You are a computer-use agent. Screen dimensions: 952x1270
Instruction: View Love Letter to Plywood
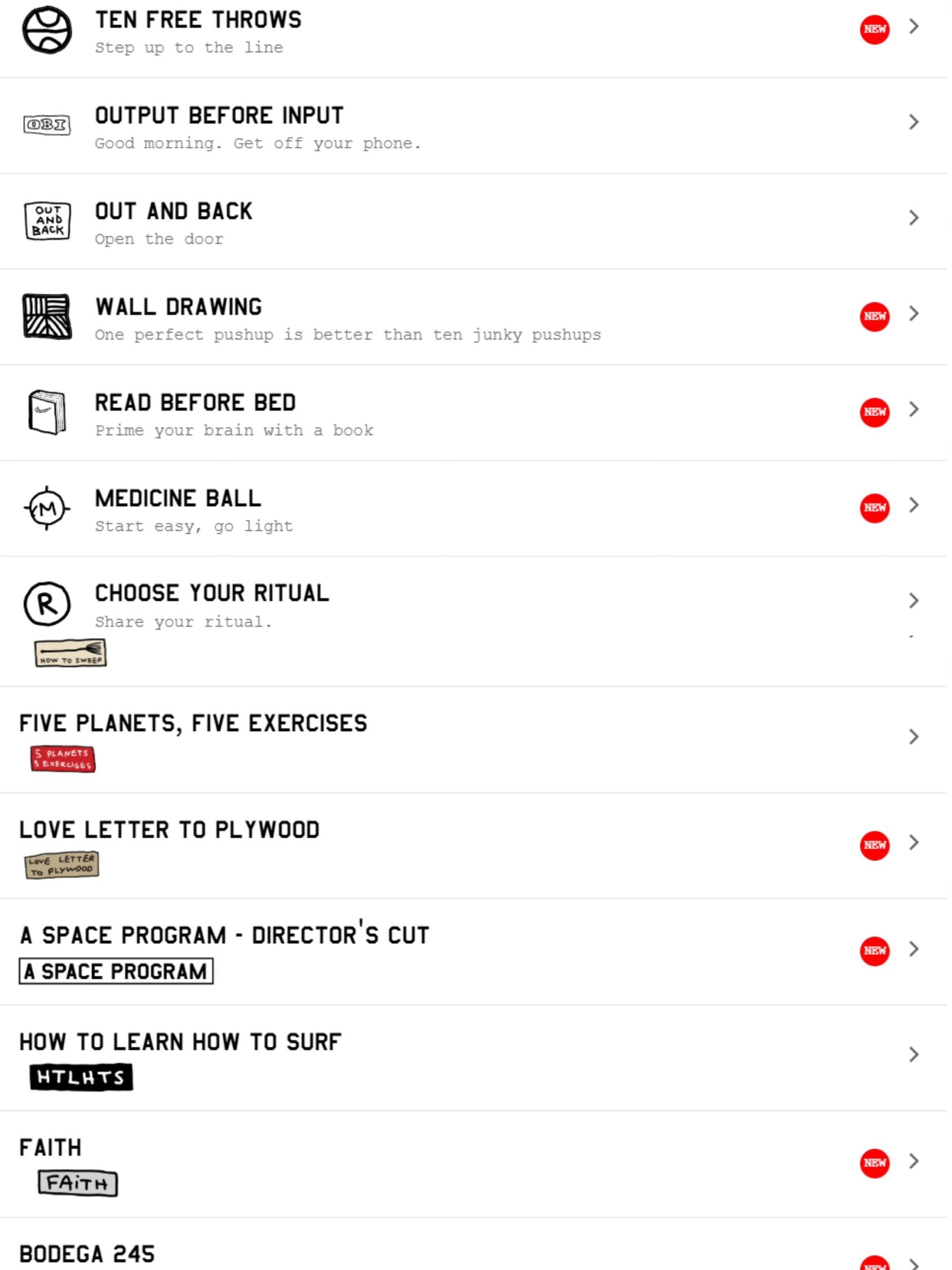coord(169,830)
